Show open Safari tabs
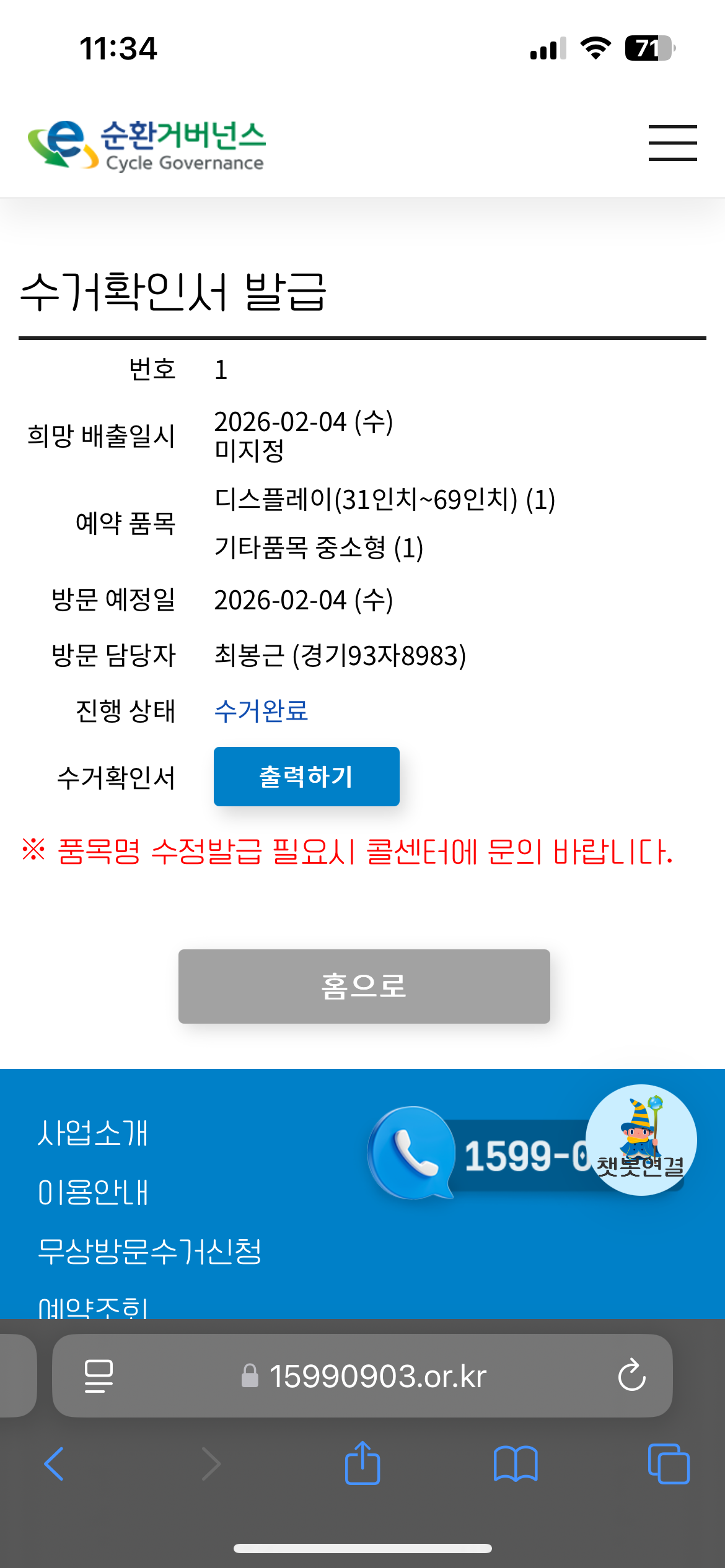Screen dimensions: 725x1568 point(668,1464)
